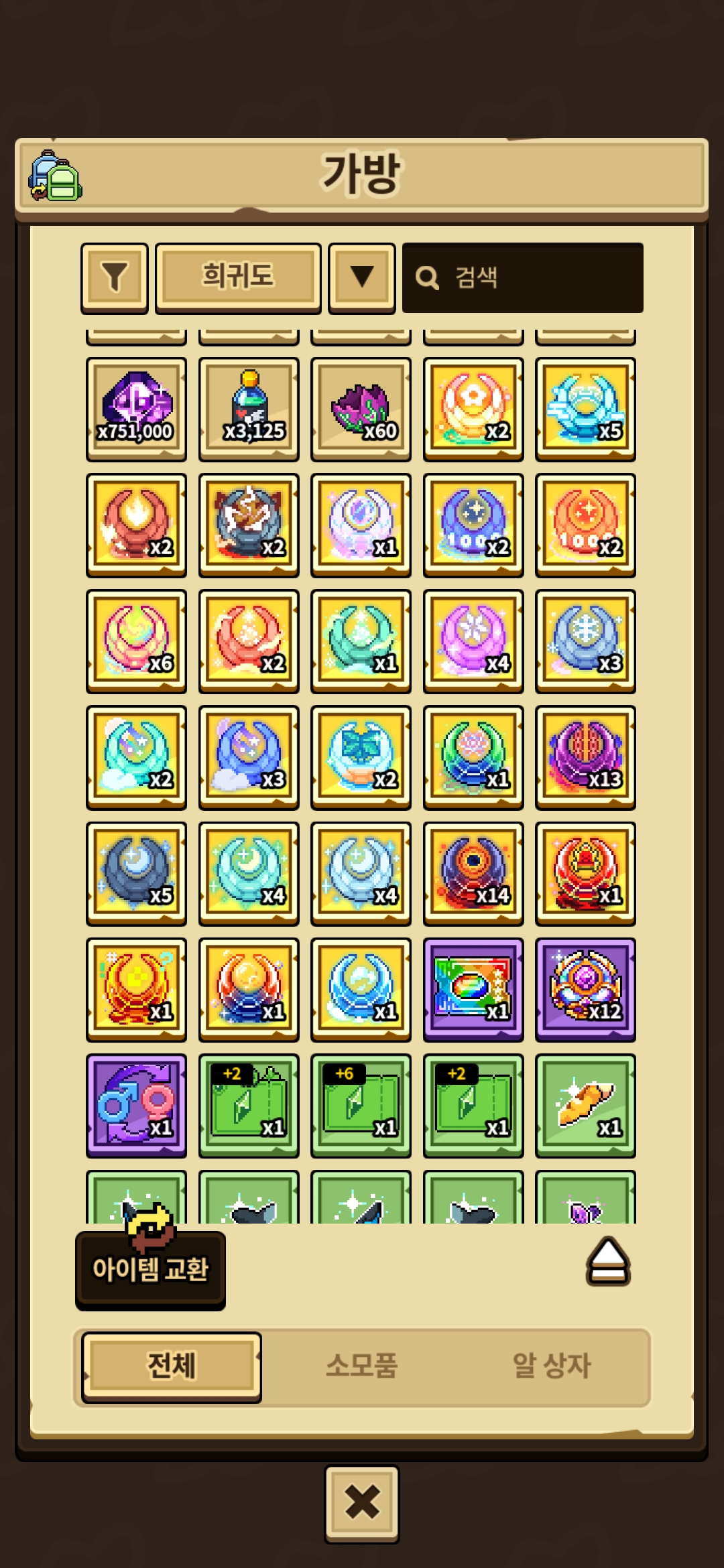This screenshot has height=1568, width=724.
Task: Select the gender change item x1
Action: [x=136, y=1106]
